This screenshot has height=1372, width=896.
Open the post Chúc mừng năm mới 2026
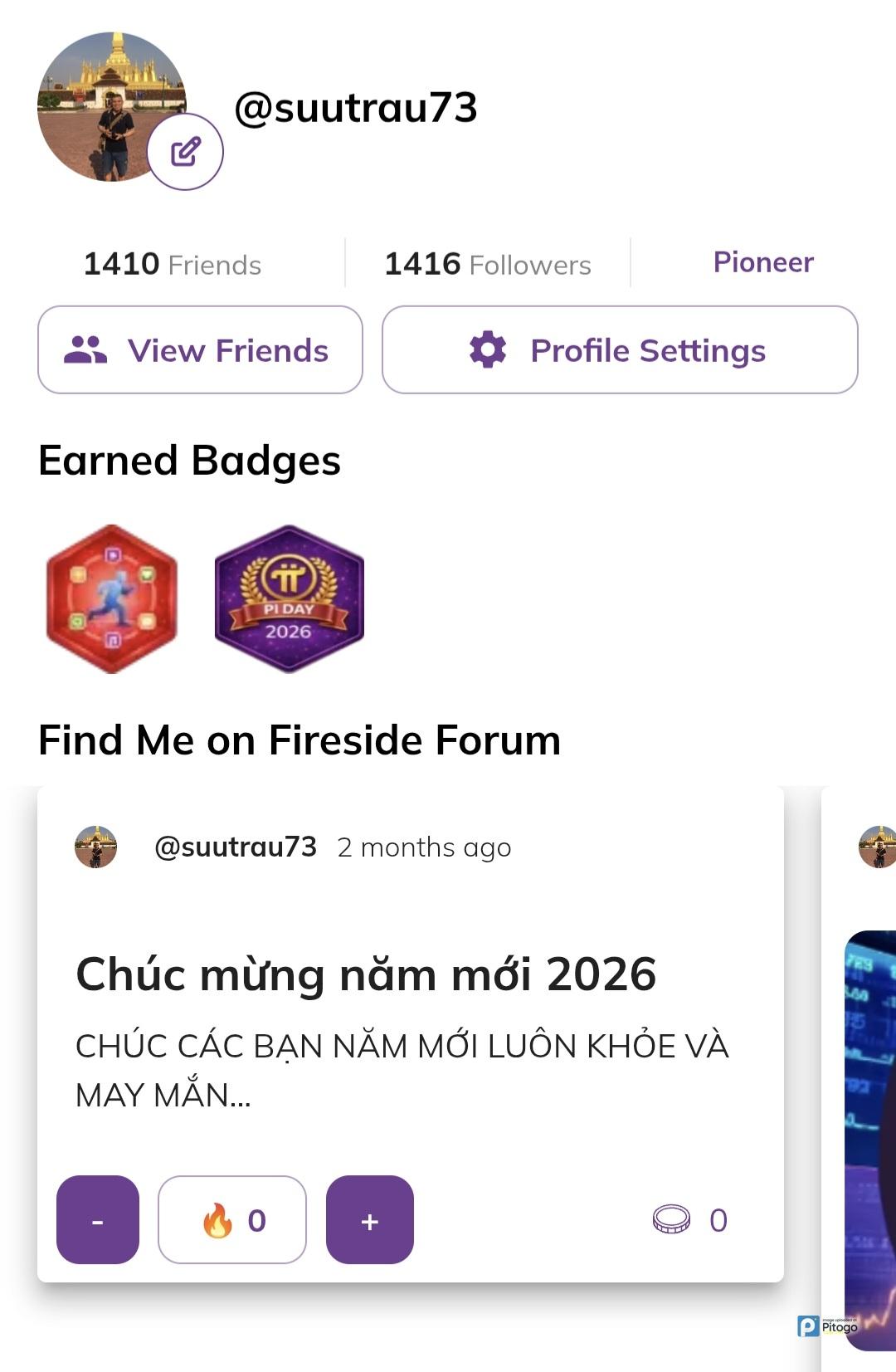coord(366,974)
